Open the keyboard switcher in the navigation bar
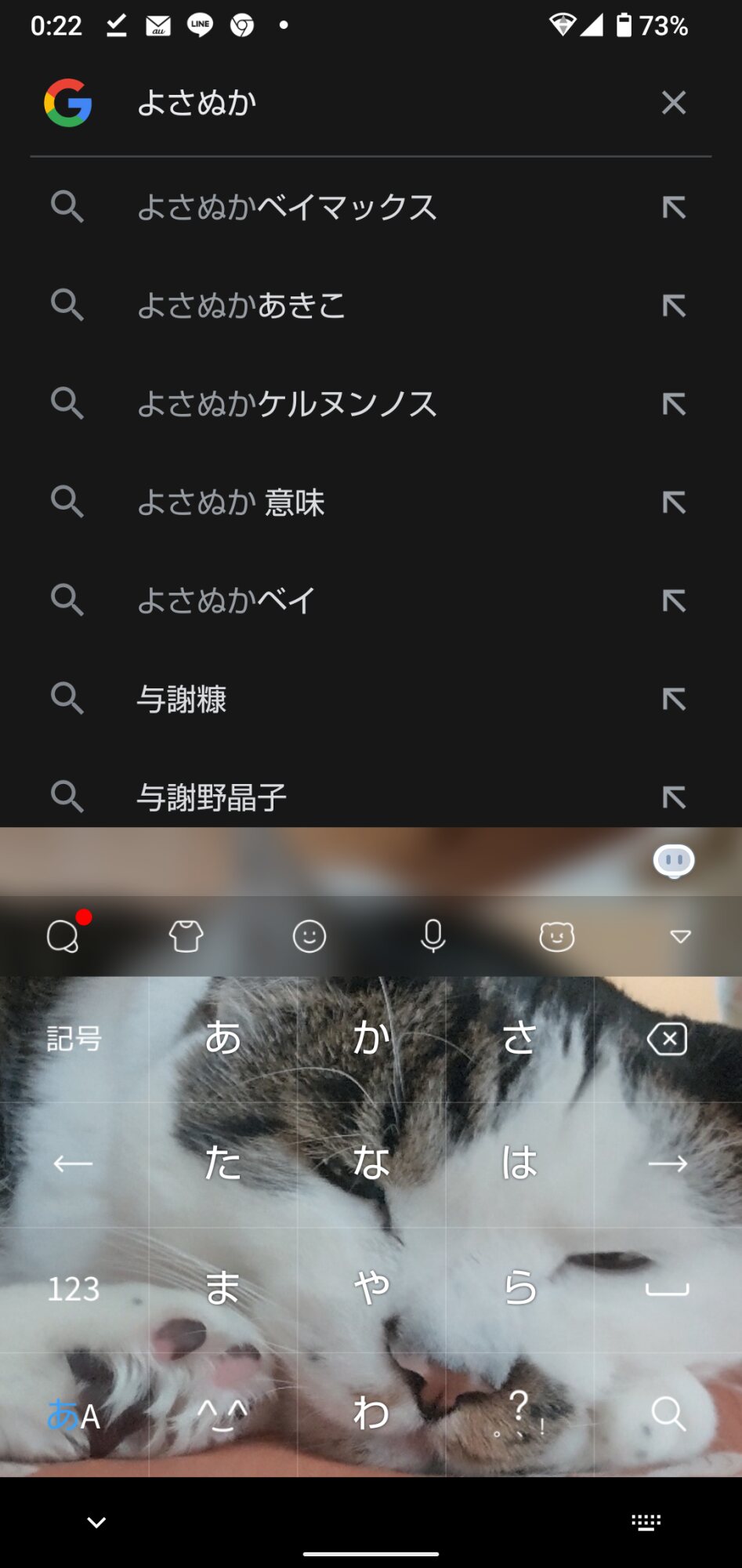This screenshot has height=1568, width=742. 646,1523
